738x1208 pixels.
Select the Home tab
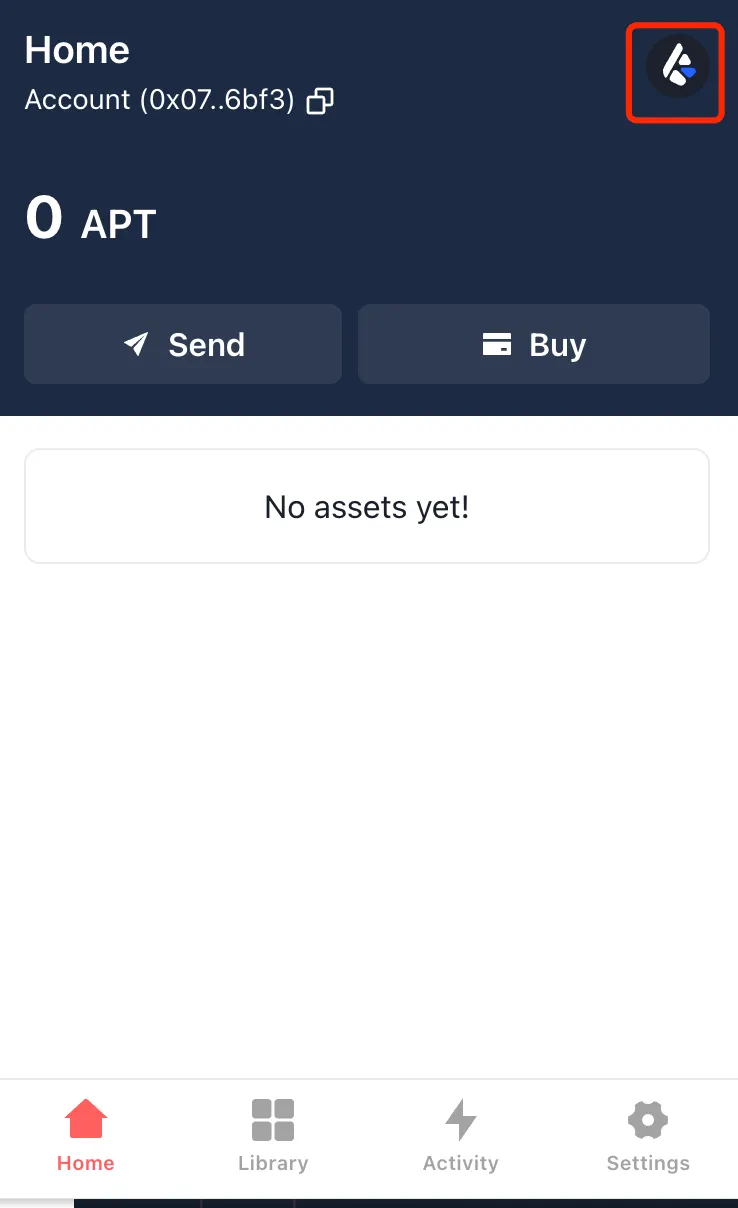(86, 1136)
